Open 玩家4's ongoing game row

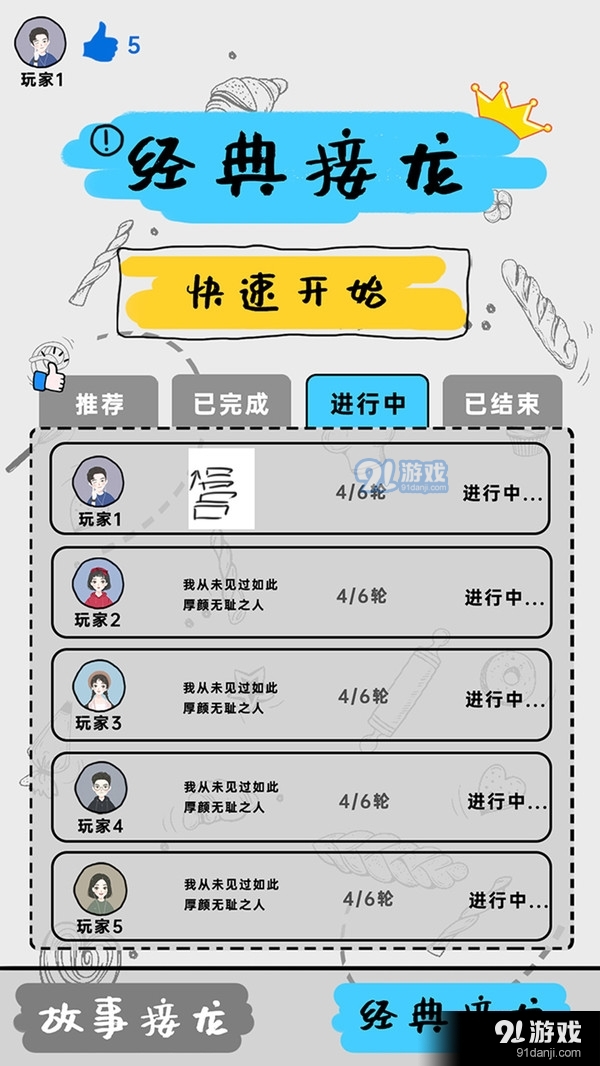[x=300, y=797]
